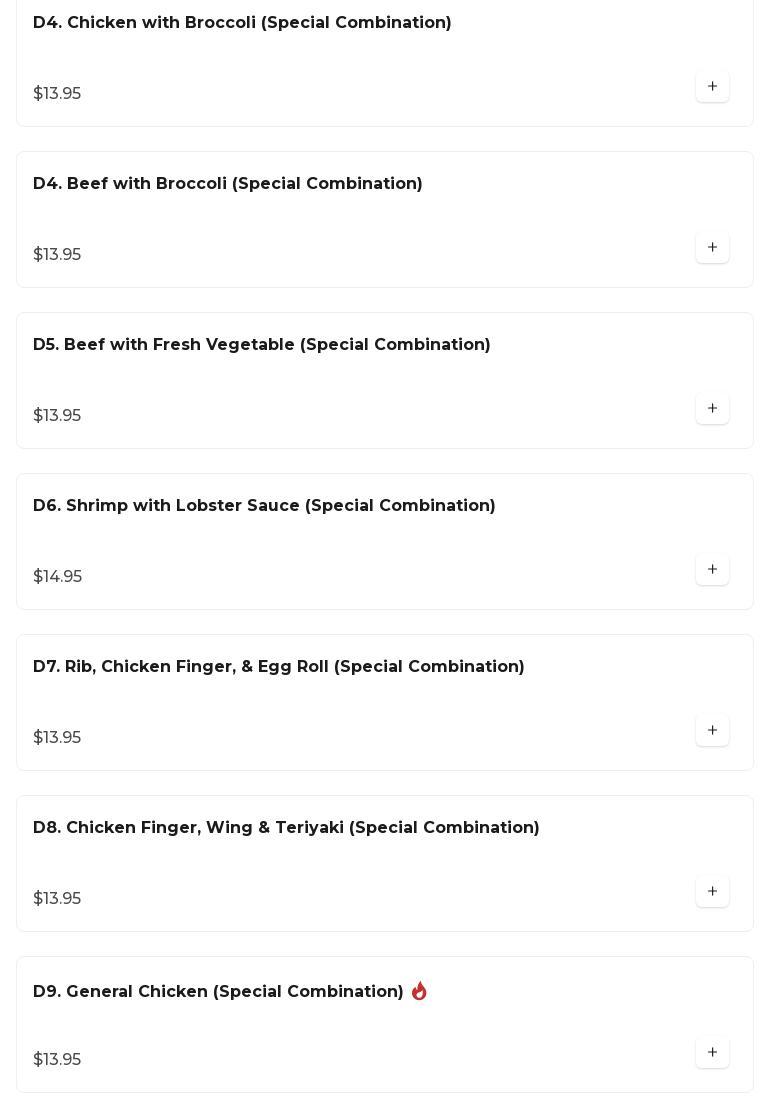770x1108 pixels.
Task: Add D4 Chicken with Broccoli to cart
Action: click(x=712, y=87)
